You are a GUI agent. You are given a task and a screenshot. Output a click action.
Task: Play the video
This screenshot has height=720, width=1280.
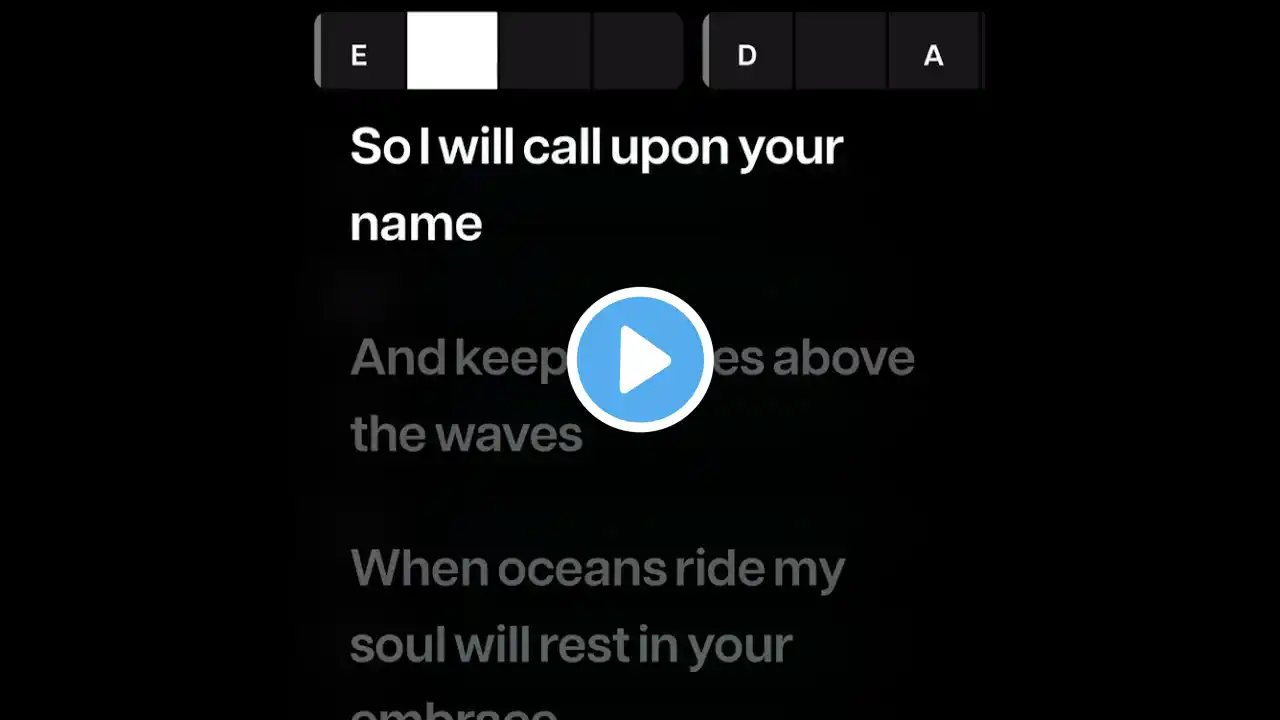pyautogui.click(x=640, y=360)
